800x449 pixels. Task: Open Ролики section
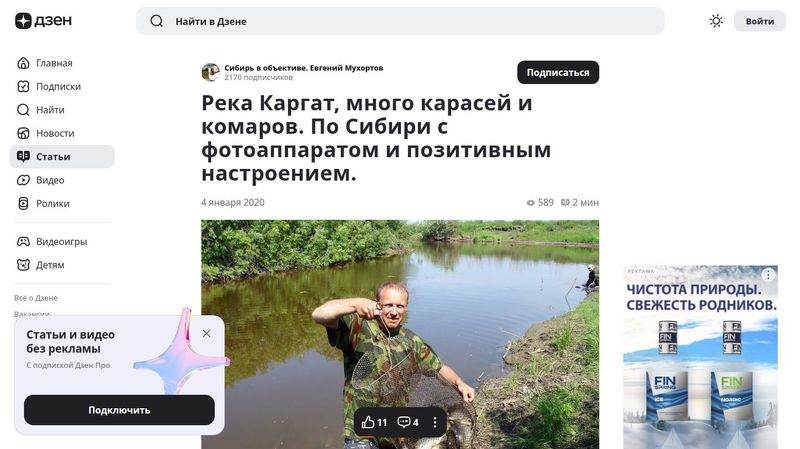click(x=53, y=203)
